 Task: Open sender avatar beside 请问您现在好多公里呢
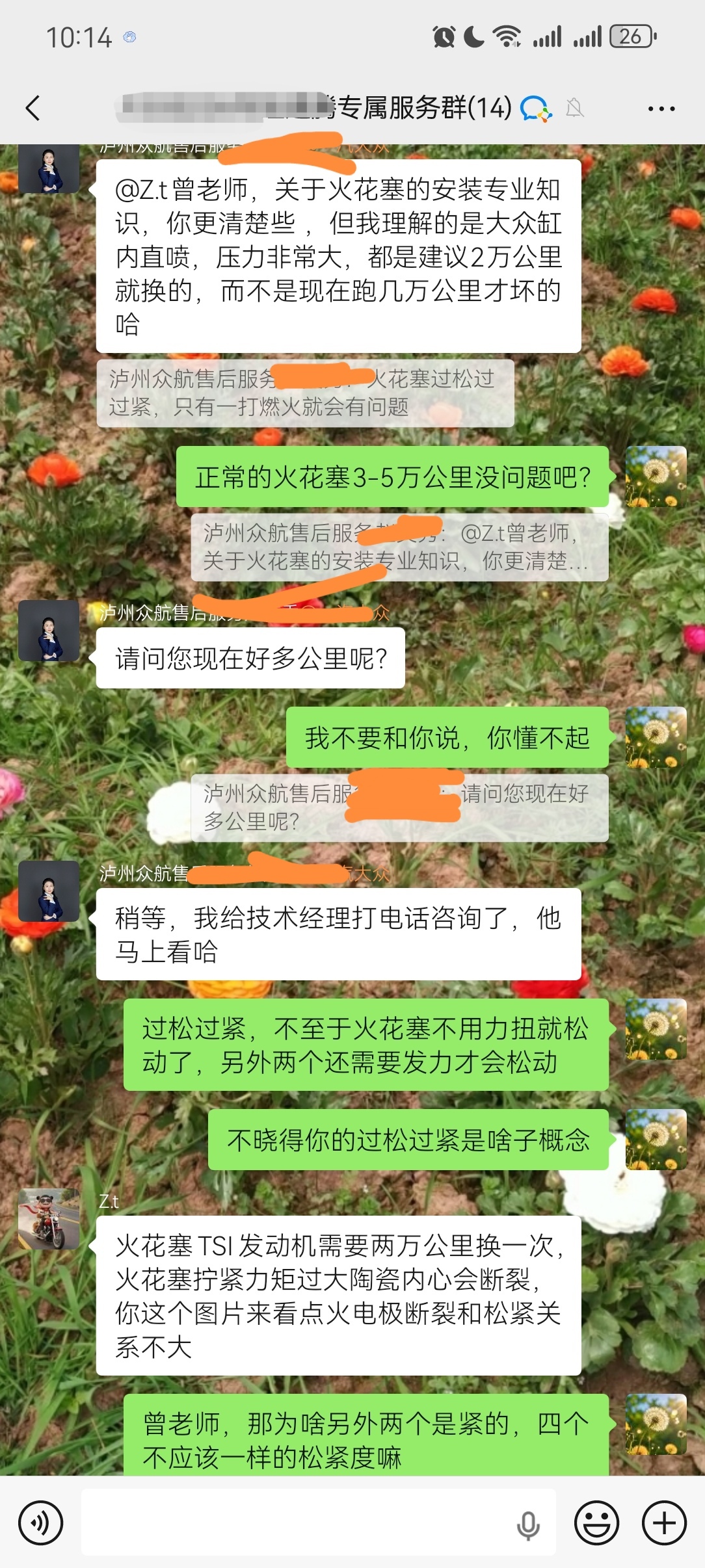[x=49, y=631]
